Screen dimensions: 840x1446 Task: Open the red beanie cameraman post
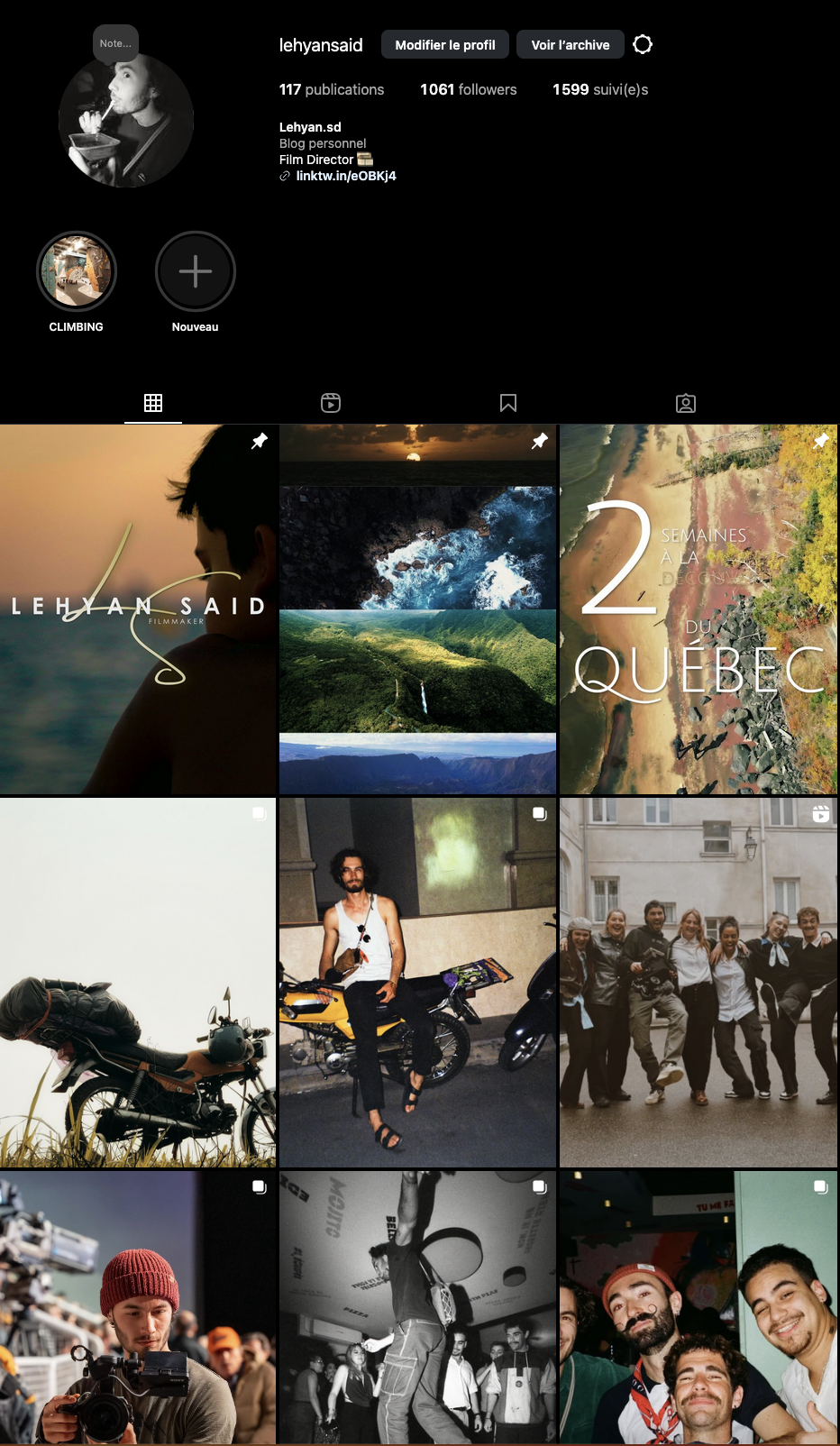[138, 1307]
